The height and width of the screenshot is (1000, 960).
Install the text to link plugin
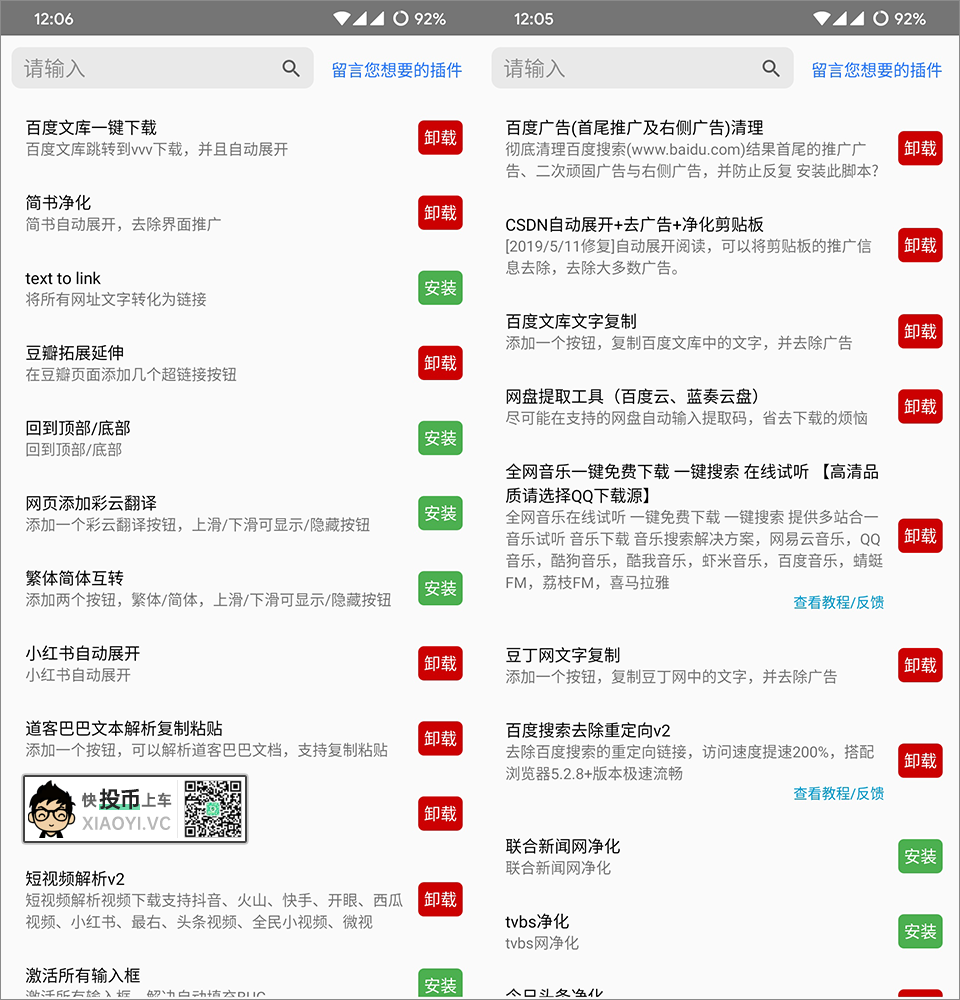click(x=440, y=288)
